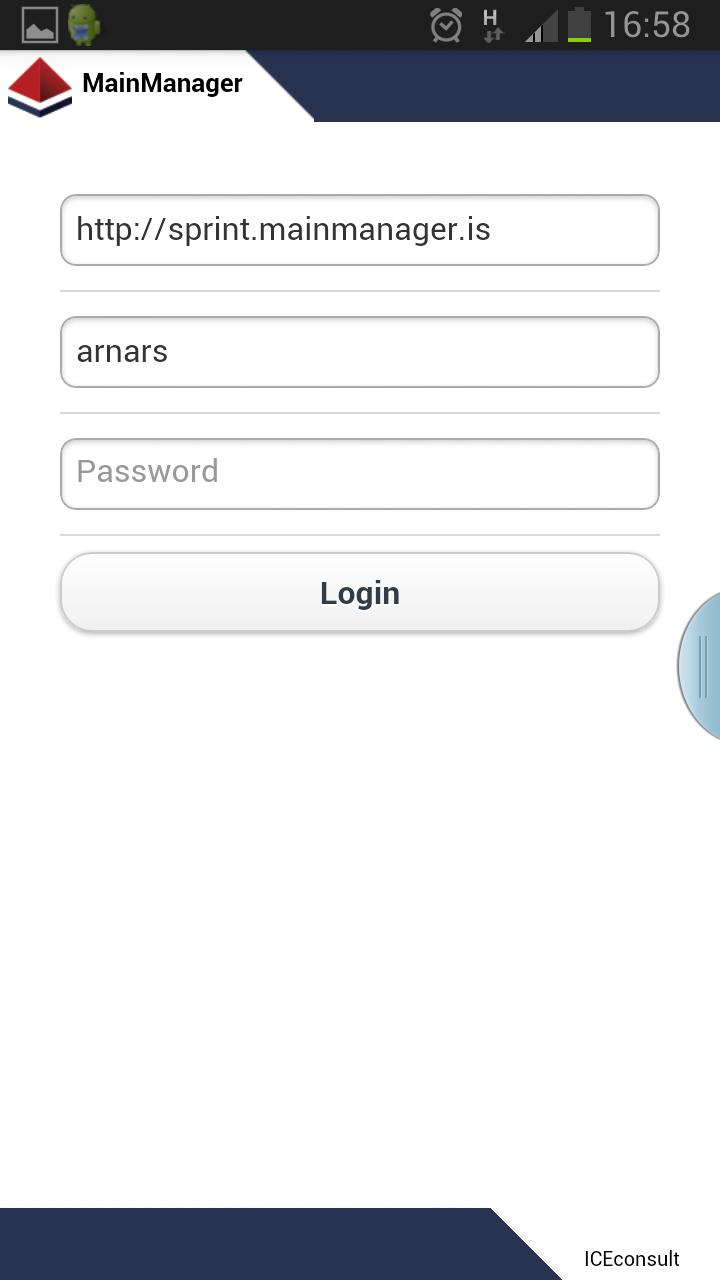Tap the alarm clock status bar icon
The height and width of the screenshot is (1280, 720).
click(x=444, y=24)
